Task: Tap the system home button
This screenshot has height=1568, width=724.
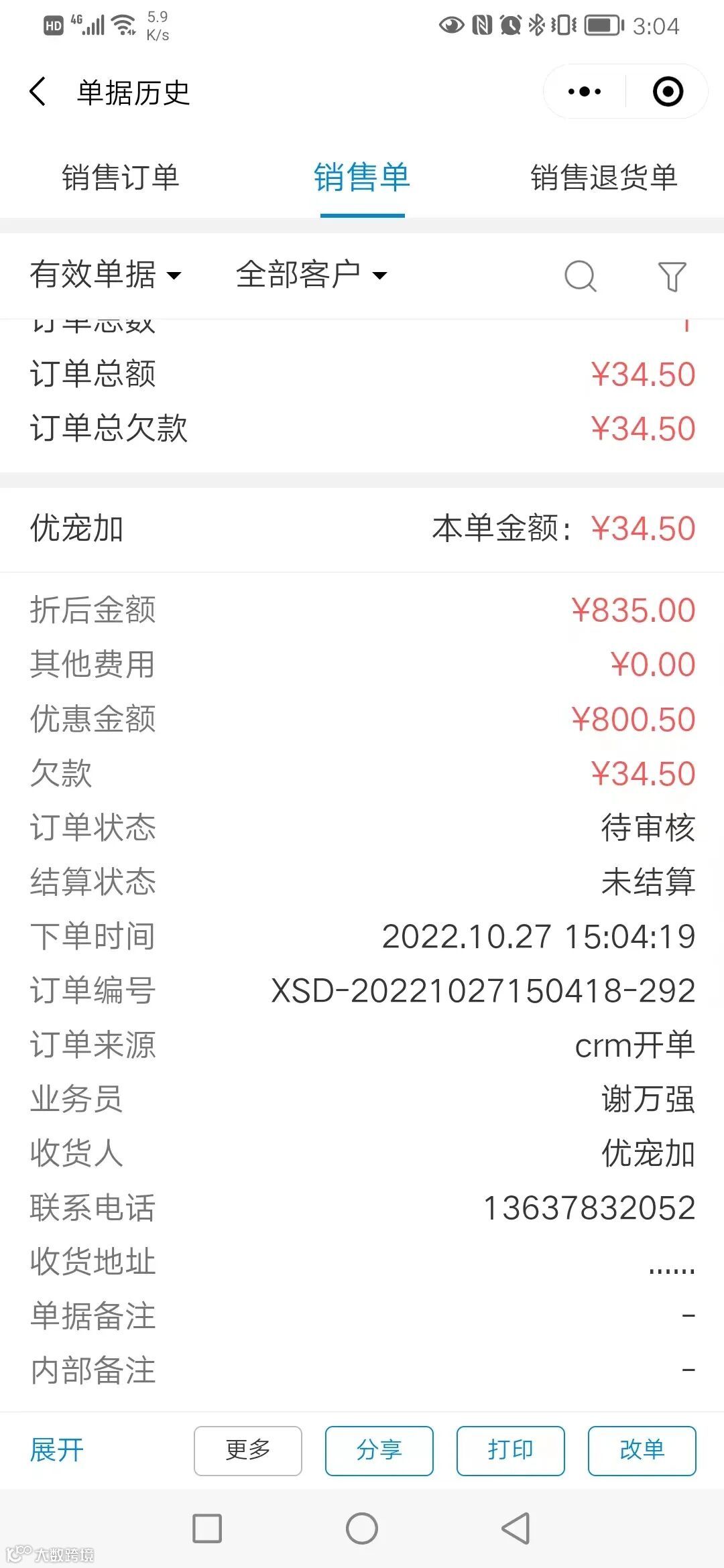Action: pyautogui.click(x=362, y=1528)
